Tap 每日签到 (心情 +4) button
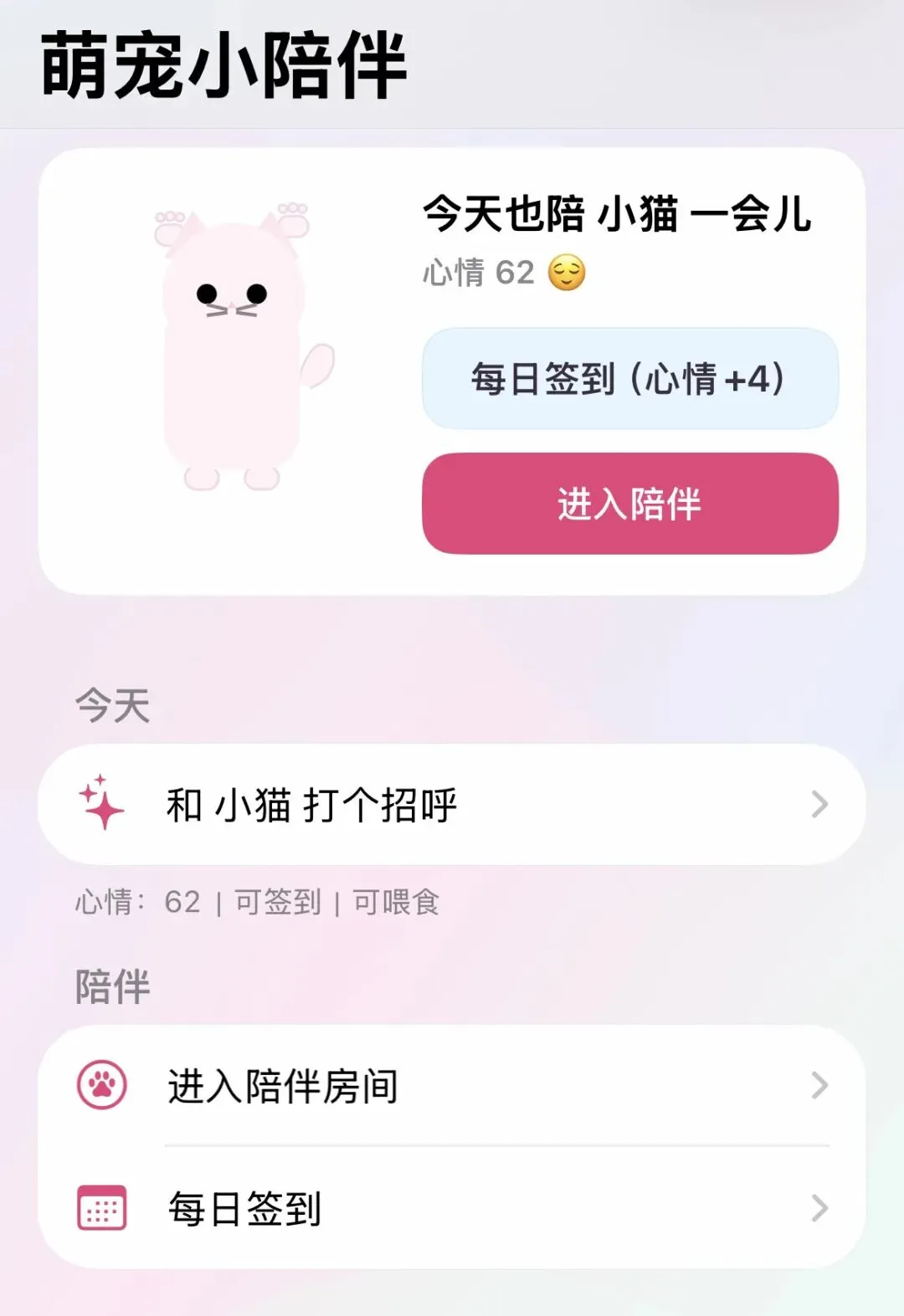Screen dimensions: 904x1316 (629, 379)
